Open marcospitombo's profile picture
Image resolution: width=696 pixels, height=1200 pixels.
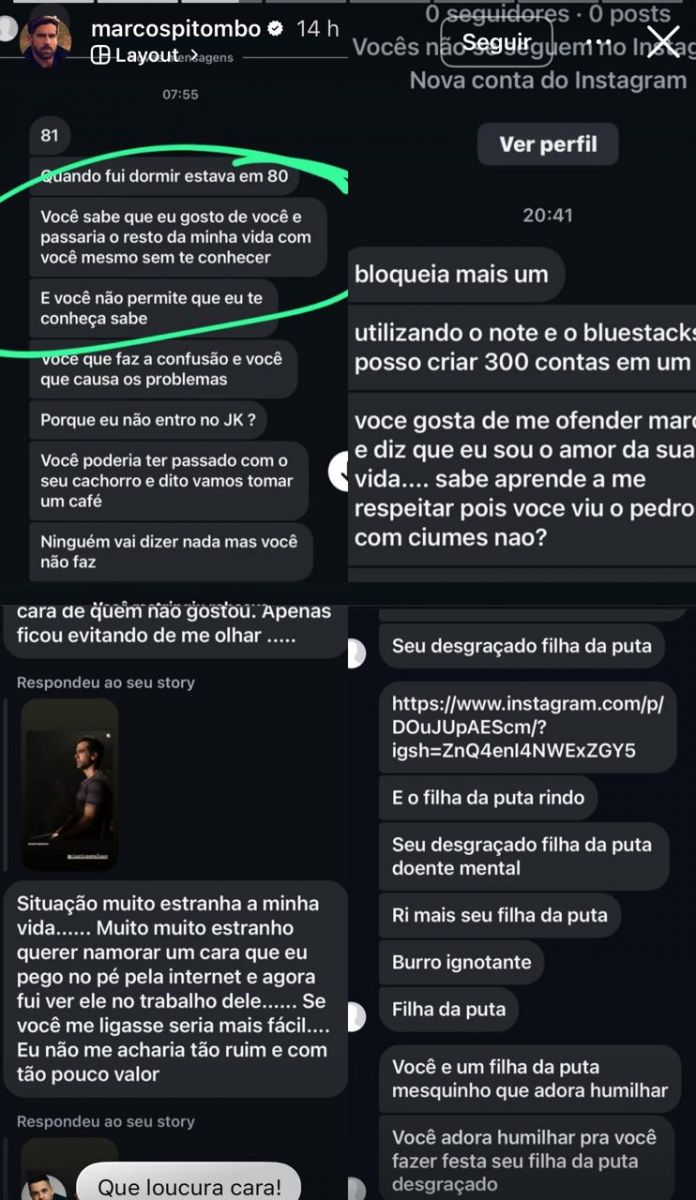[46, 42]
